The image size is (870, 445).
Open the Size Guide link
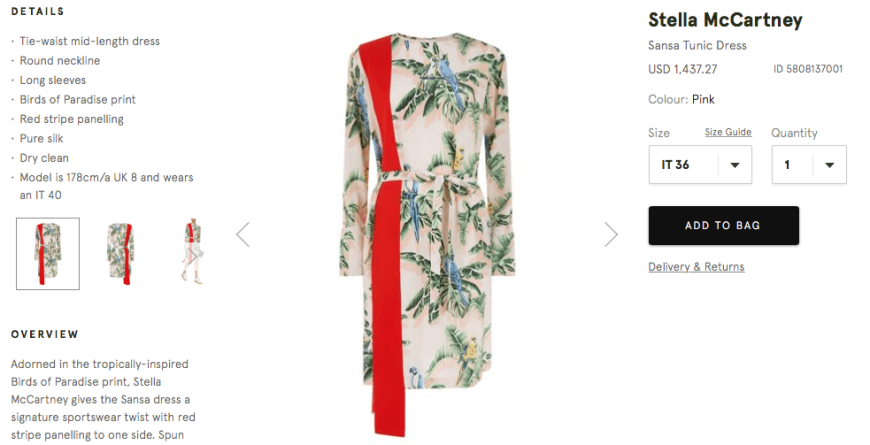pyautogui.click(x=727, y=132)
